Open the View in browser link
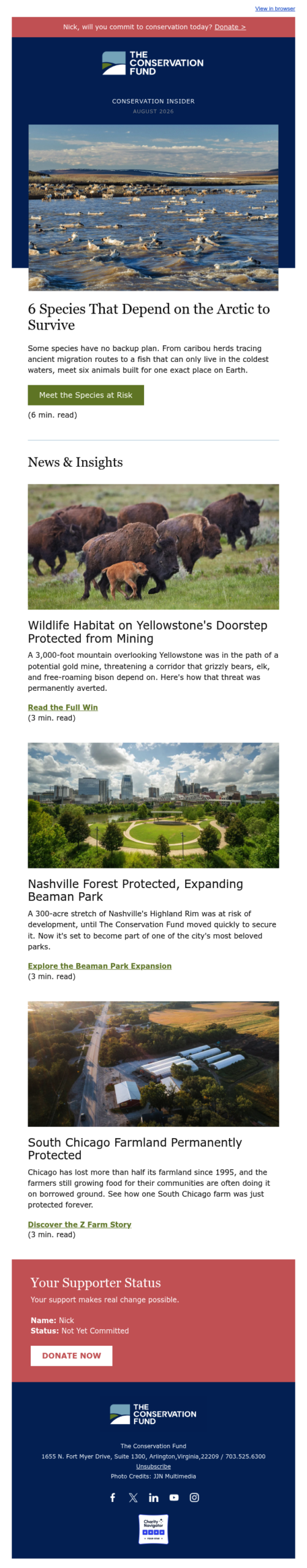This screenshot has height=1568, width=307. 275,9
